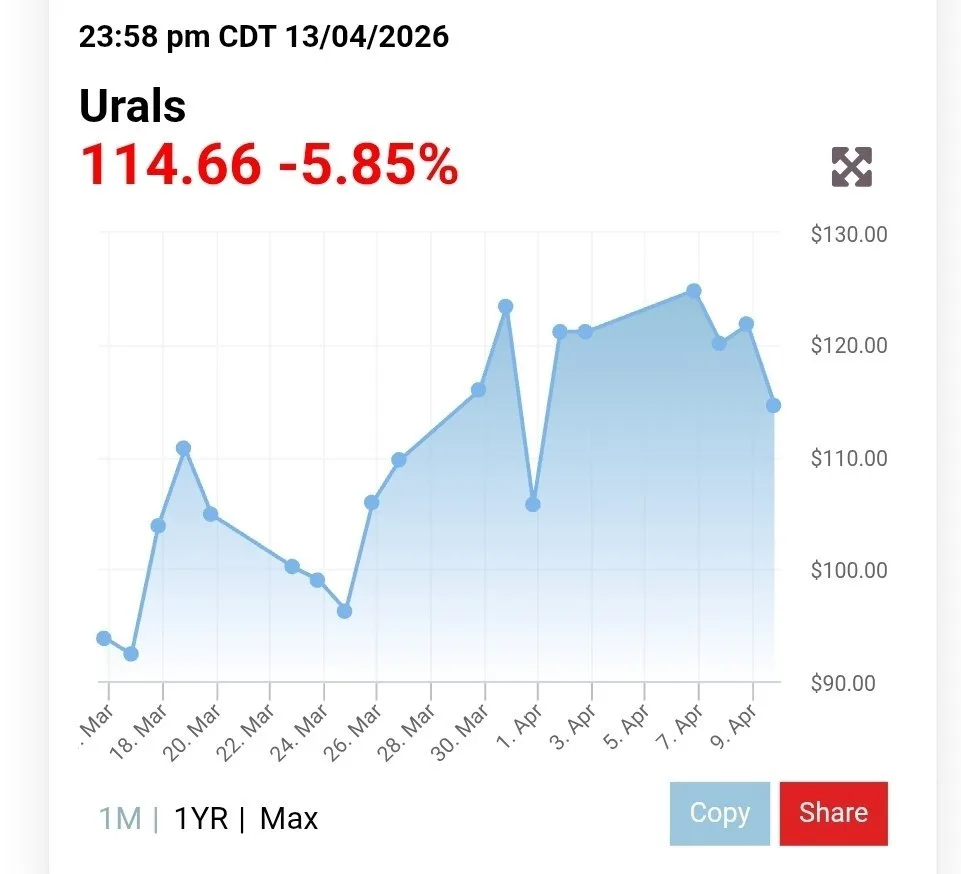Expand the Urals chart to fullscreen
Viewport: 961px width, 874px height.
pyautogui.click(x=851, y=167)
